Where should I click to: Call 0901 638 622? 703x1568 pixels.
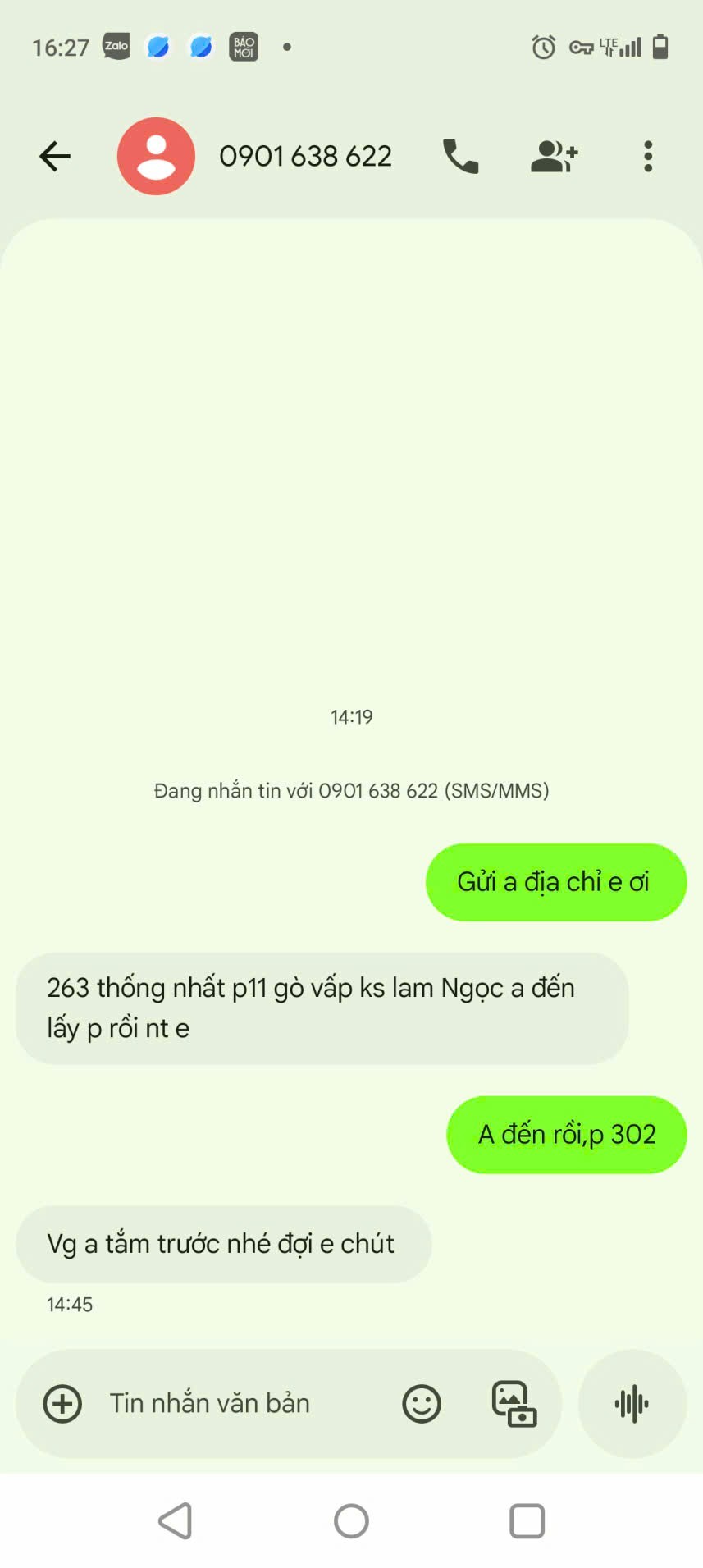tap(460, 156)
